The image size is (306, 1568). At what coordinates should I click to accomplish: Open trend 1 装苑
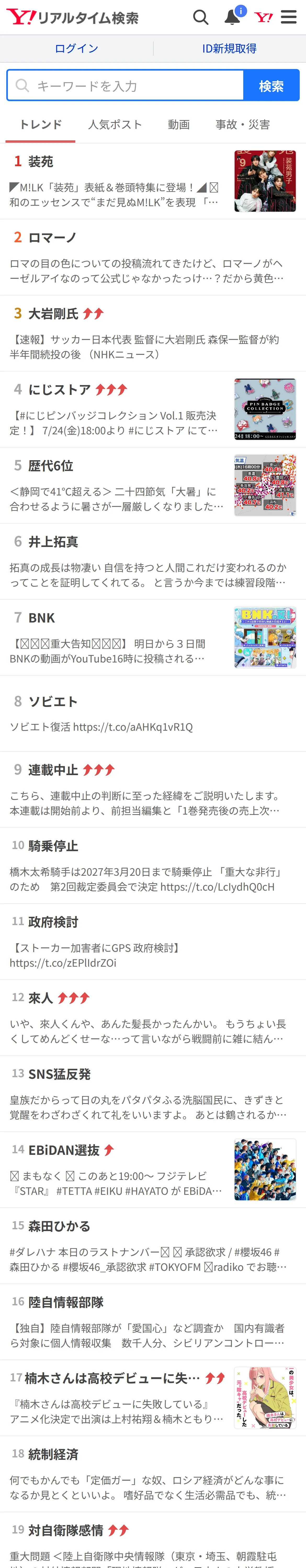tap(153, 181)
